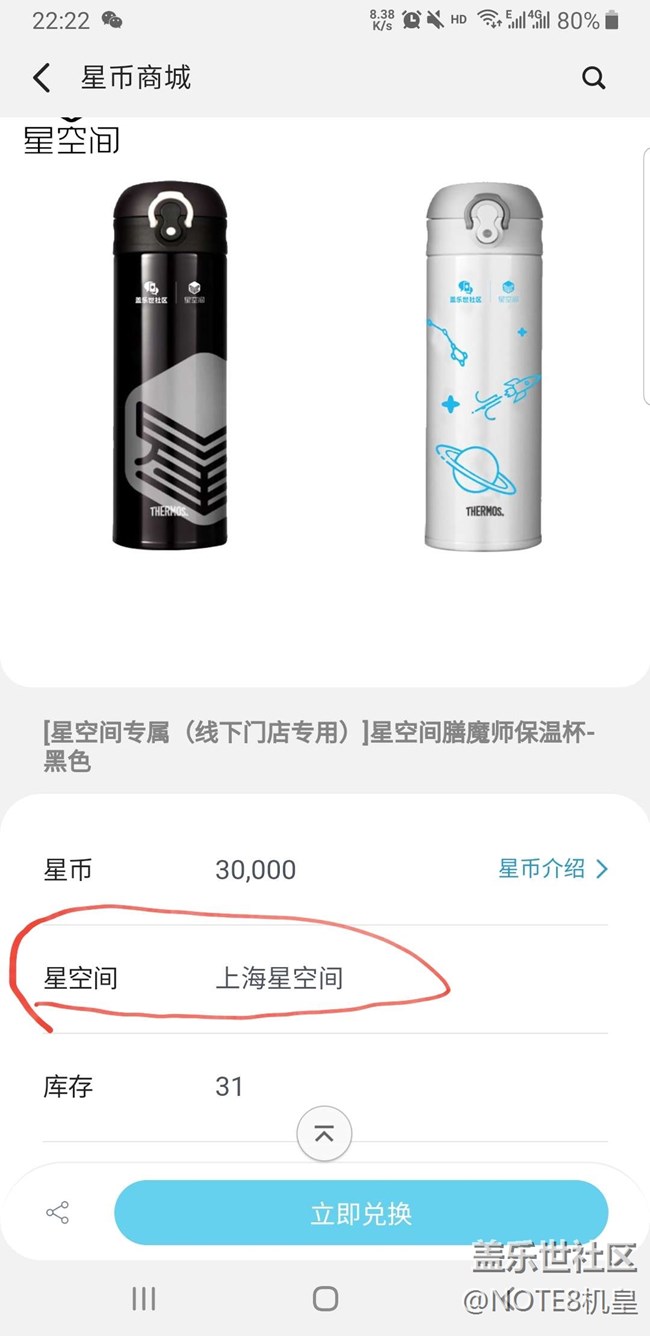
Task: Share this product via share icon
Action: pos(58,1214)
